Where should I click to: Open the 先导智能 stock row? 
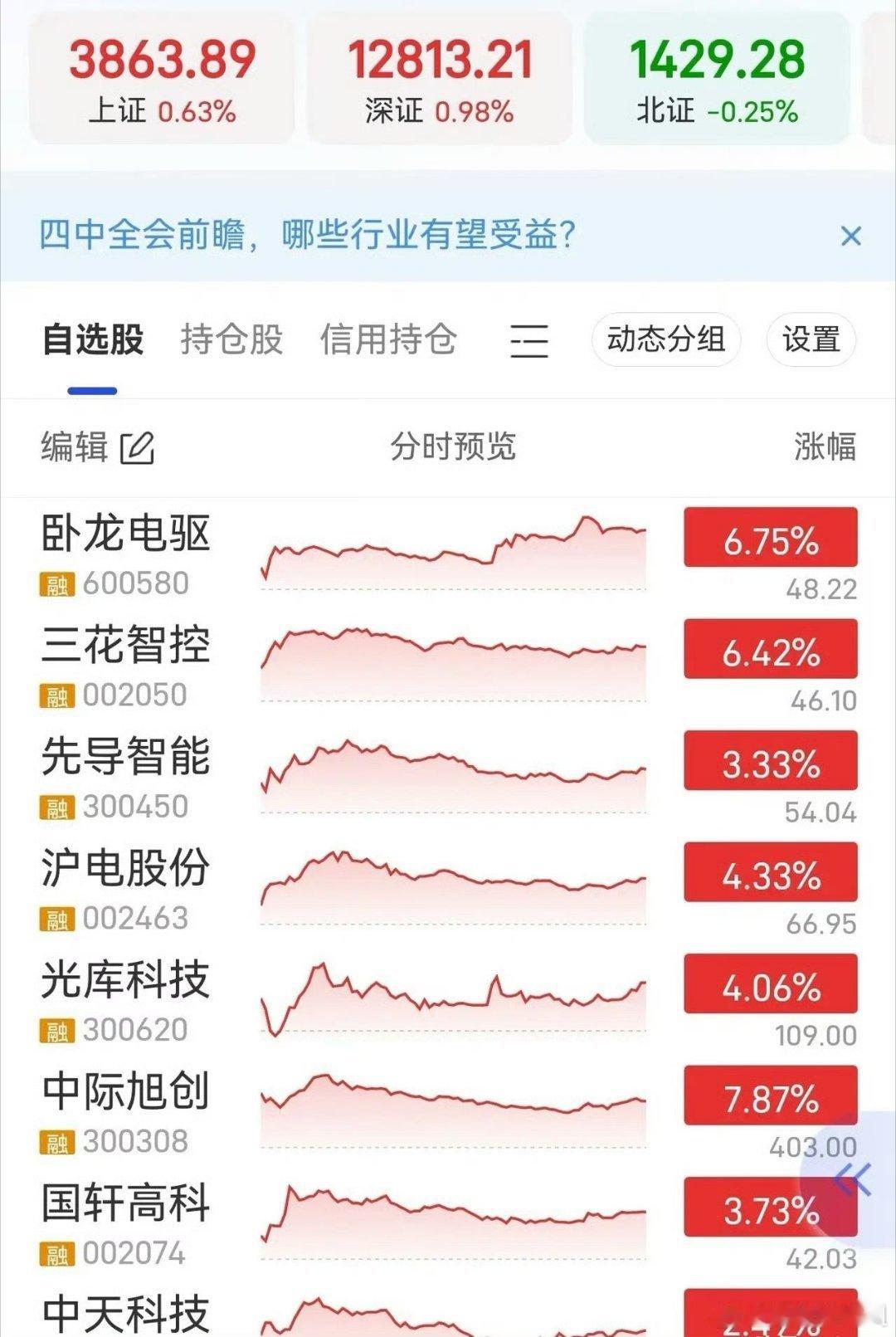pyautogui.click(x=448, y=778)
